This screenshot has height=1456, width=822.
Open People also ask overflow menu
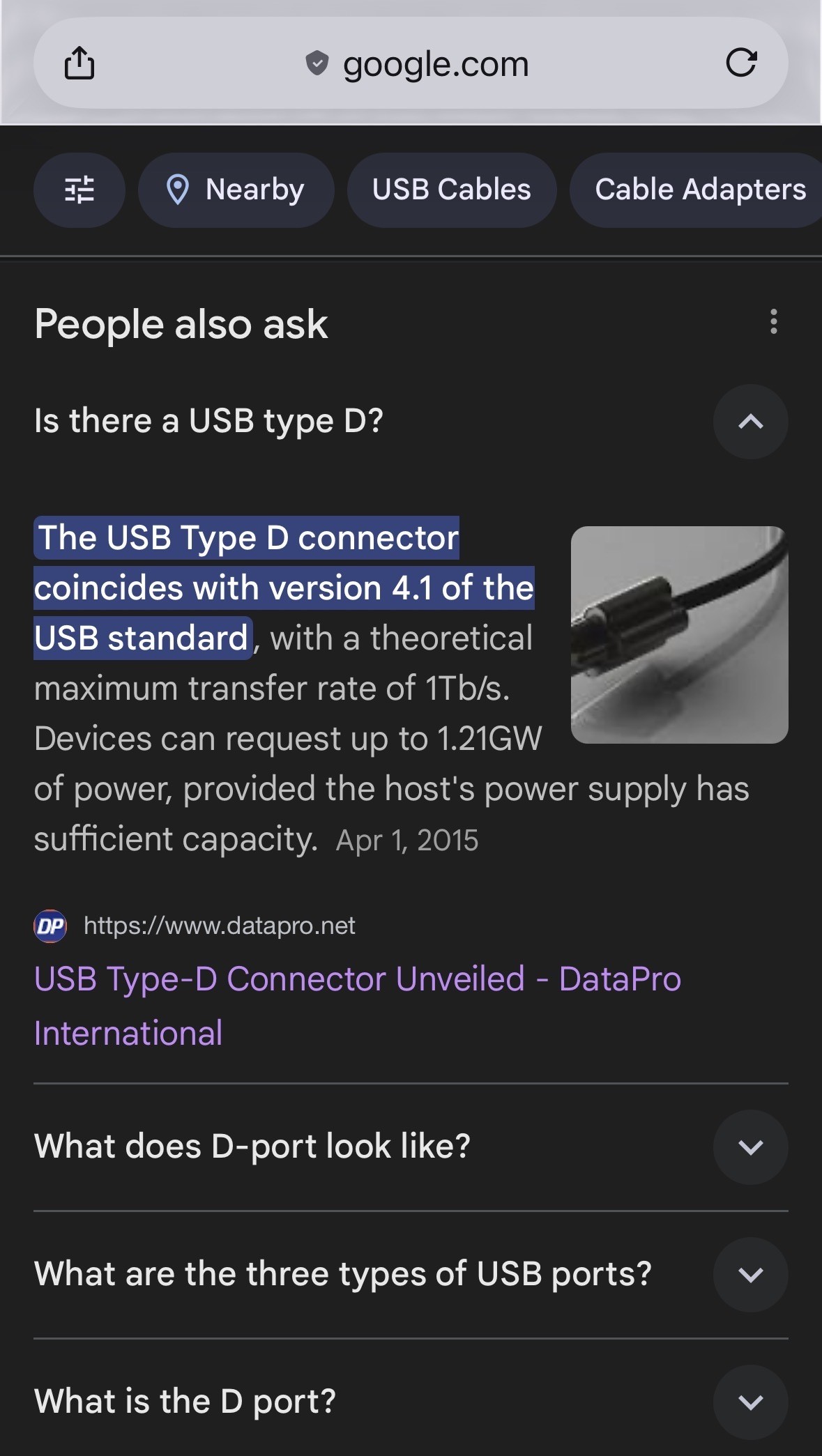[773, 322]
